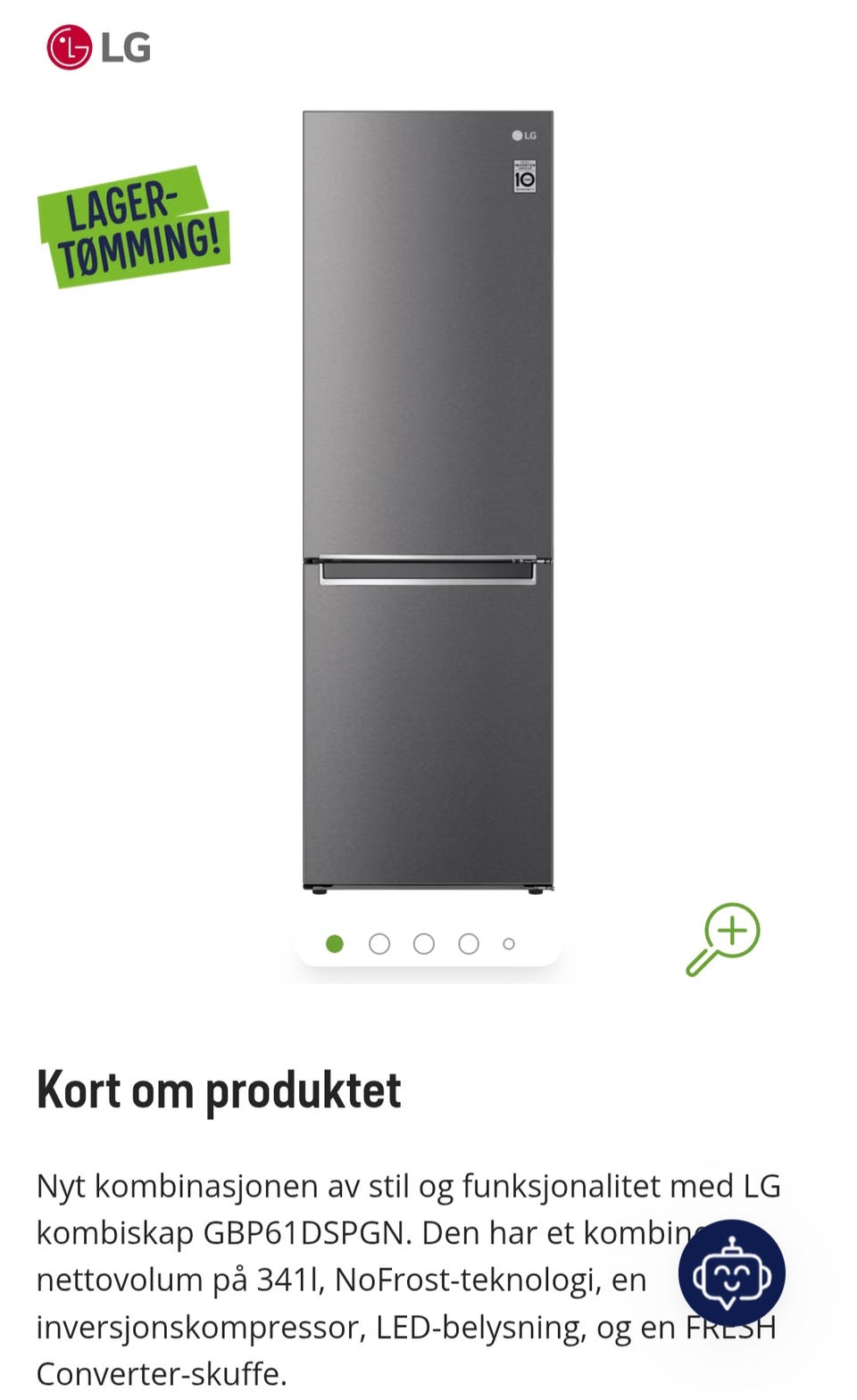Jump to the last small indicator dot

(x=509, y=944)
